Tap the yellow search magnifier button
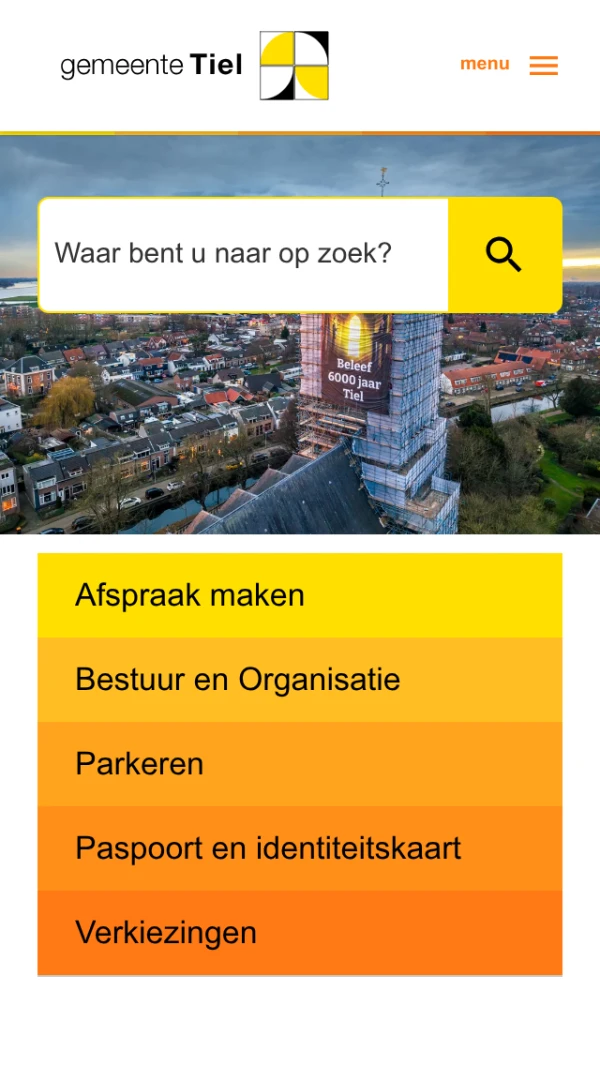The height and width of the screenshot is (1065, 600). (x=504, y=254)
